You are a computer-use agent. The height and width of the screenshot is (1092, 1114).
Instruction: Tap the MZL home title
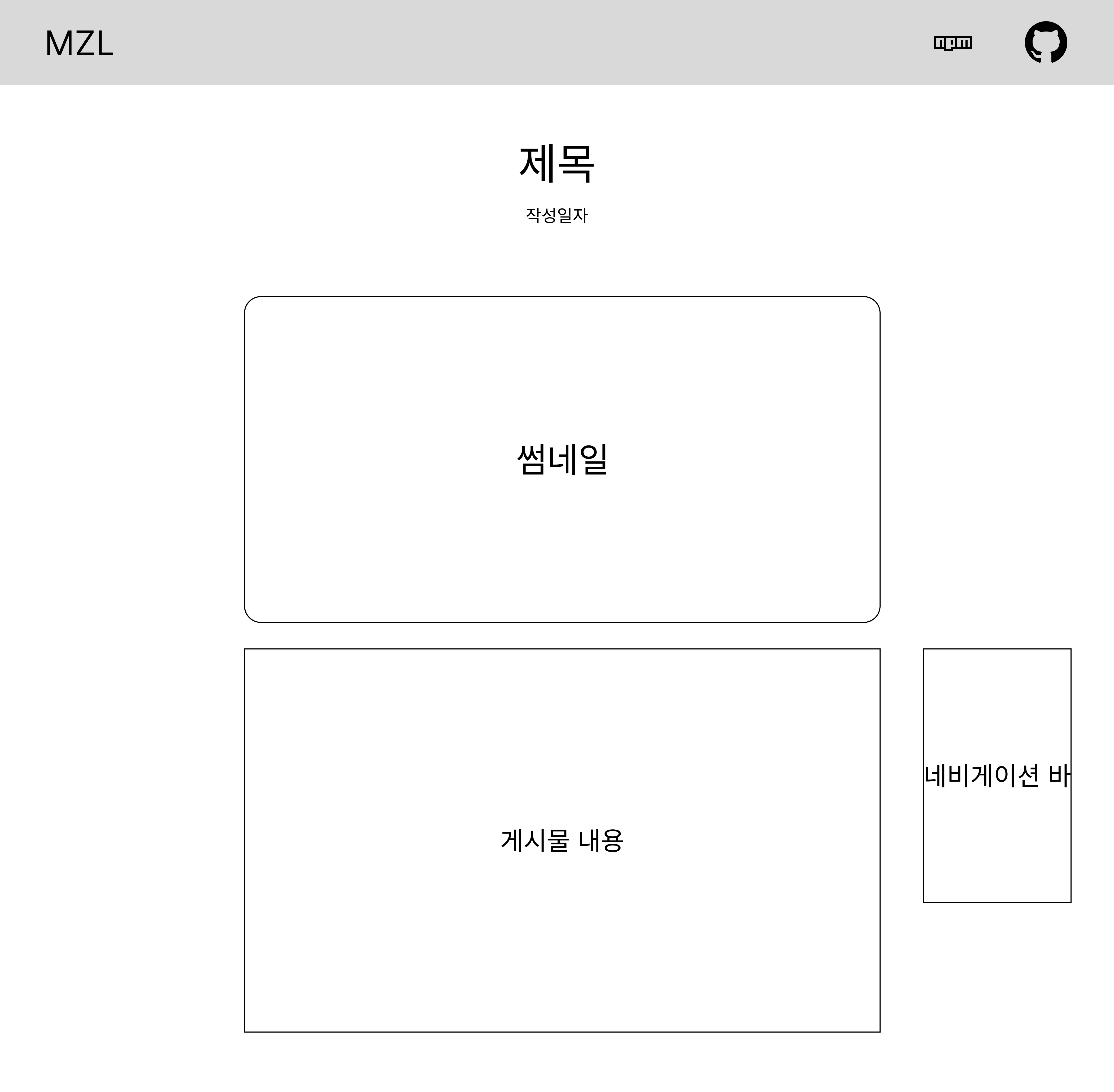pos(79,44)
